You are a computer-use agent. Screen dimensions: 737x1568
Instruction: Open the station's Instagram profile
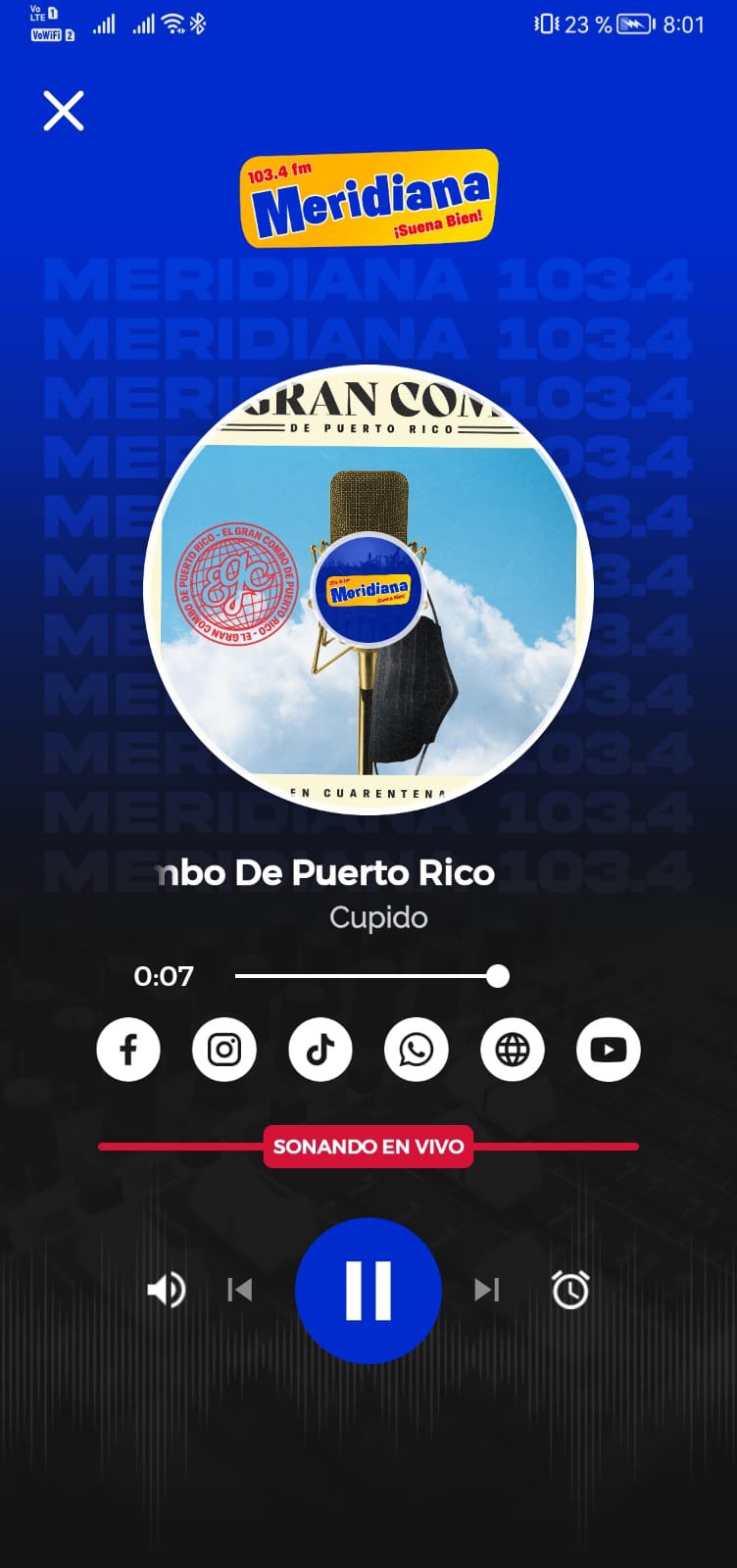(224, 1049)
